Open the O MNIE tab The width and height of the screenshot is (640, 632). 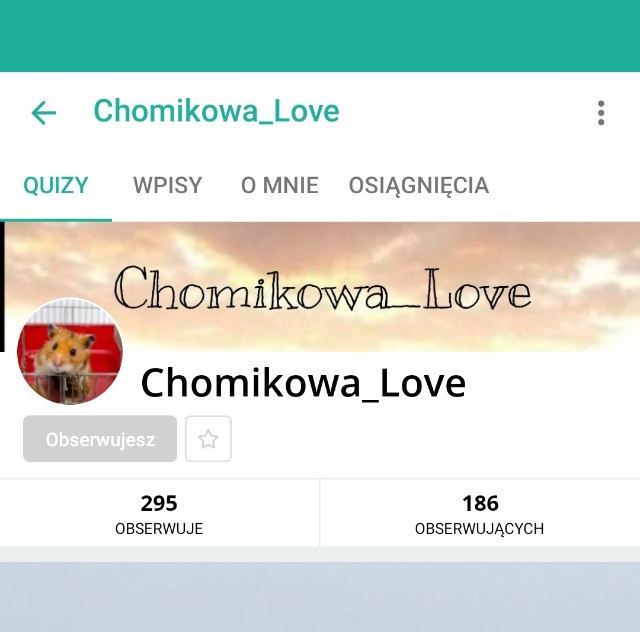coord(279,185)
